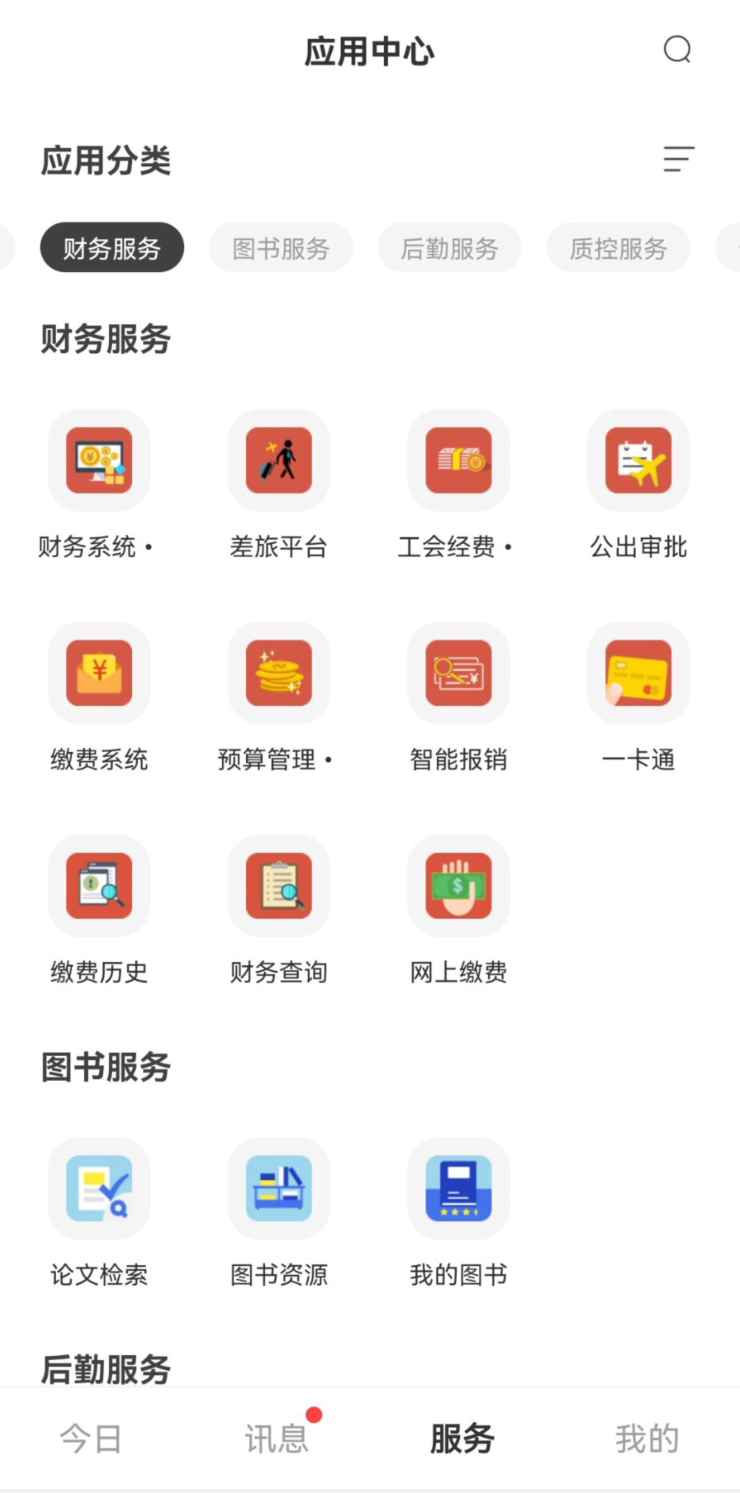Open the 缴费系统 app
This screenshot has width=740, height=1493.
click(99, 673)
